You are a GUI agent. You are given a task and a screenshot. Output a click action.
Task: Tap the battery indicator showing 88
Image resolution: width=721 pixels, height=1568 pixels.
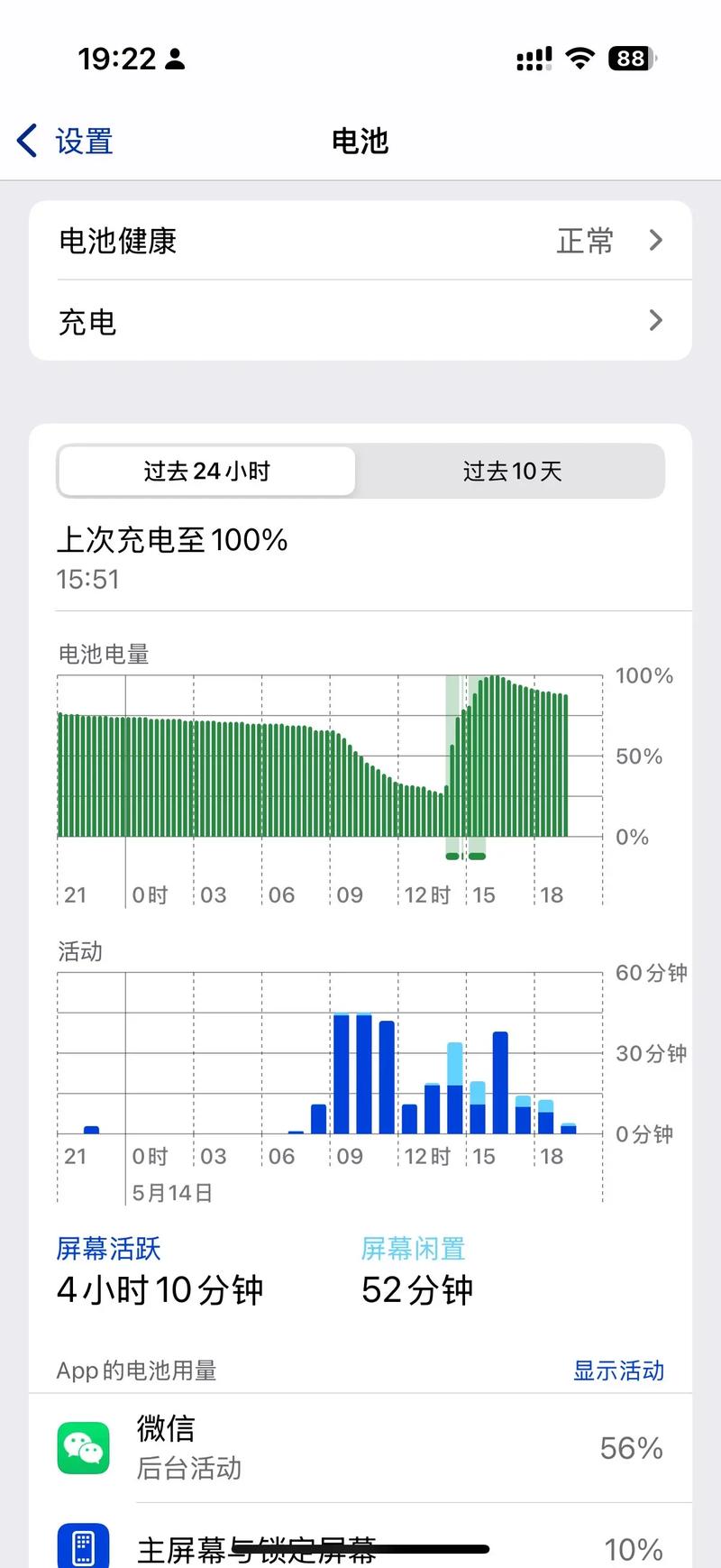tap(631, 58)
